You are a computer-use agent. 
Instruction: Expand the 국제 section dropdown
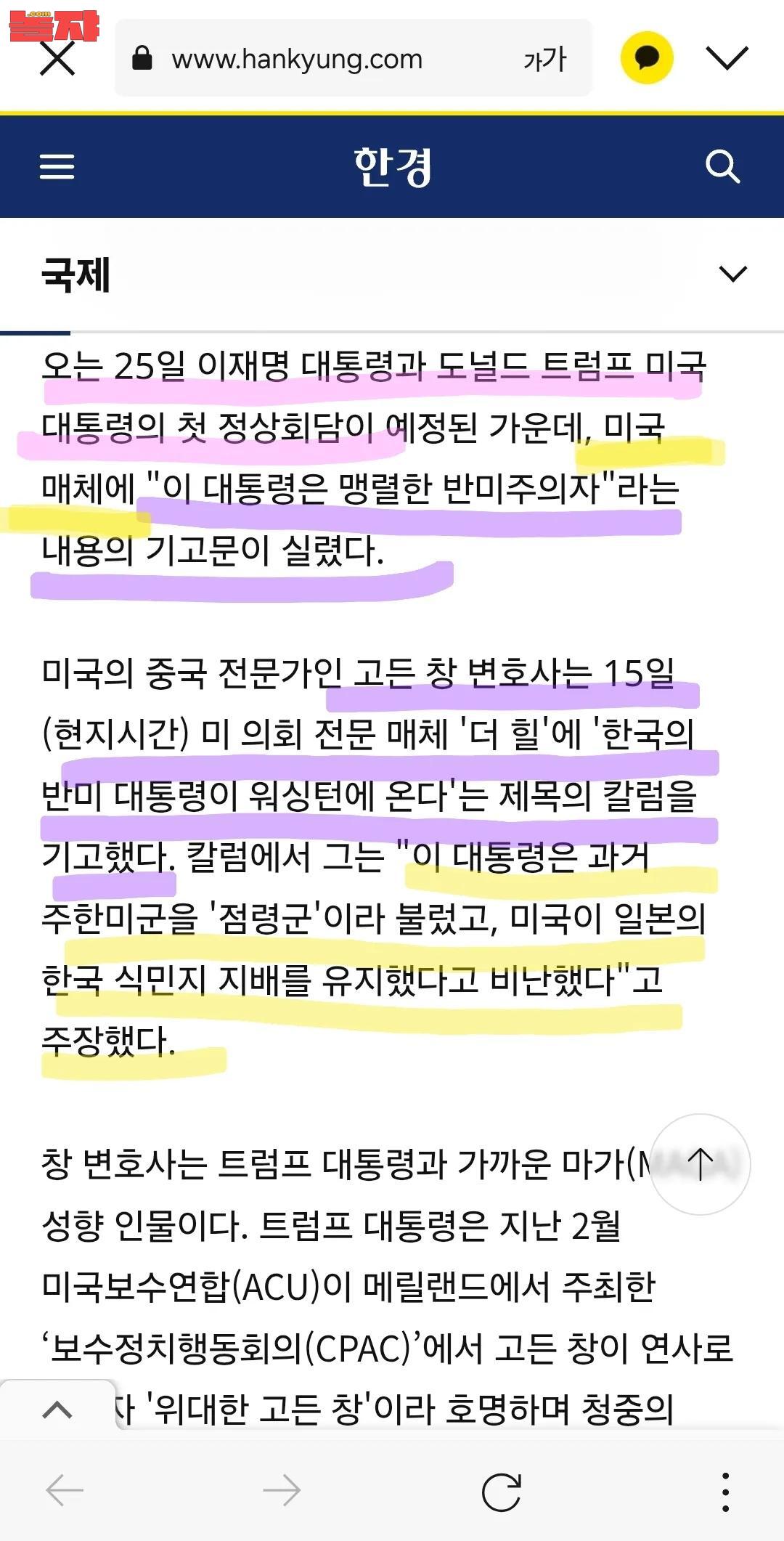coord(732,275)
